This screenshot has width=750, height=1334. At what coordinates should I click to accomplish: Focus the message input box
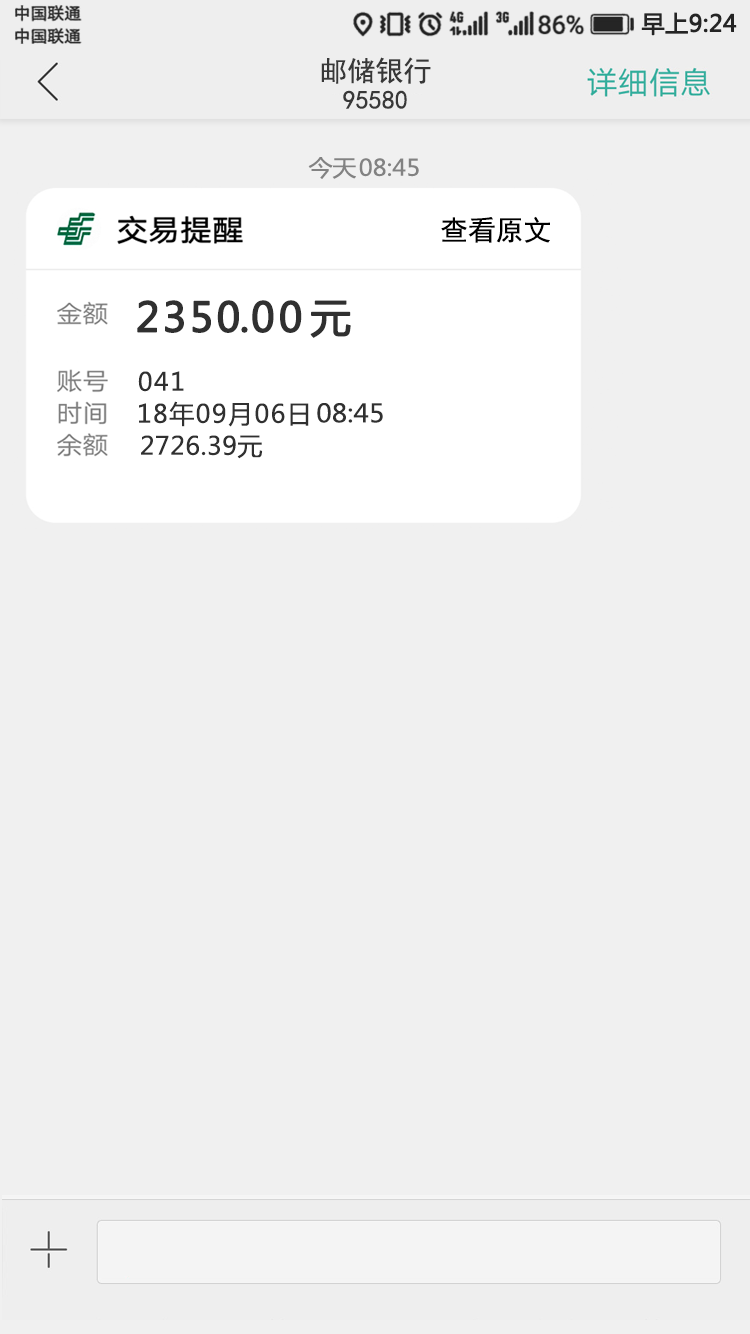[x=408, y=1251]
